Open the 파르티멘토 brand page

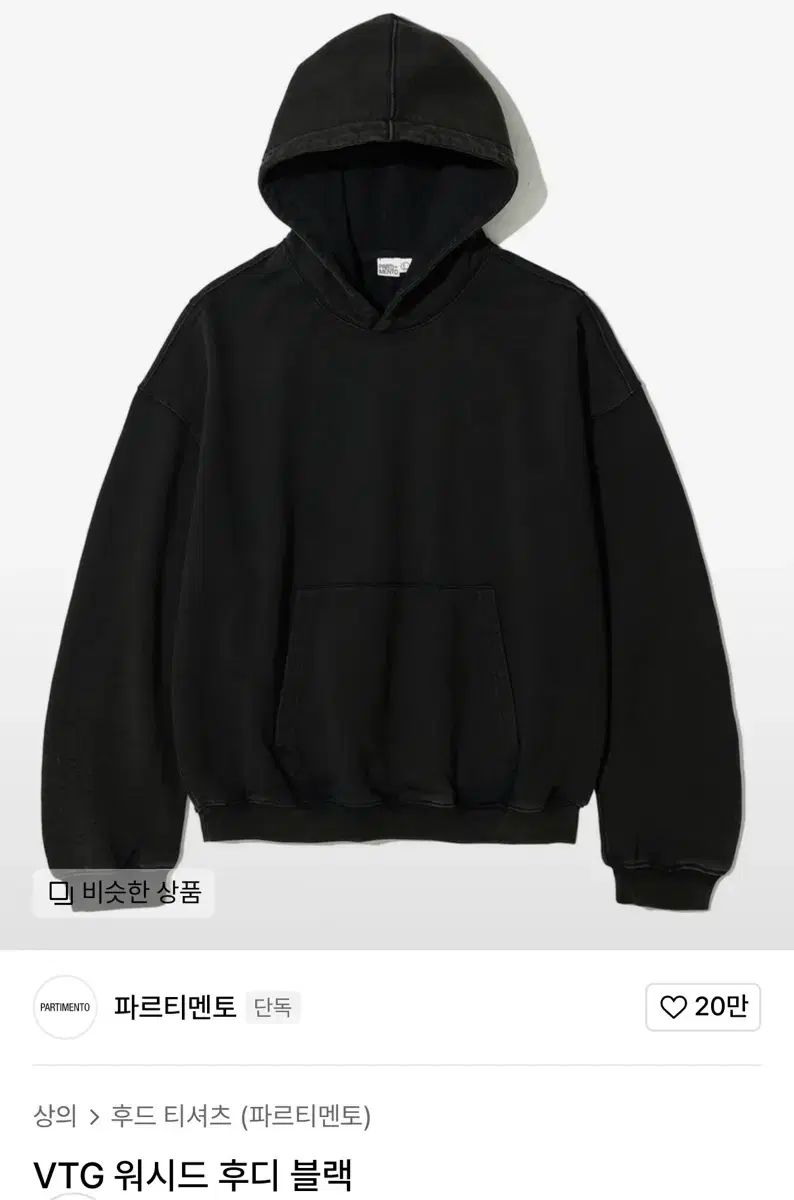(x=175, y=1007)
